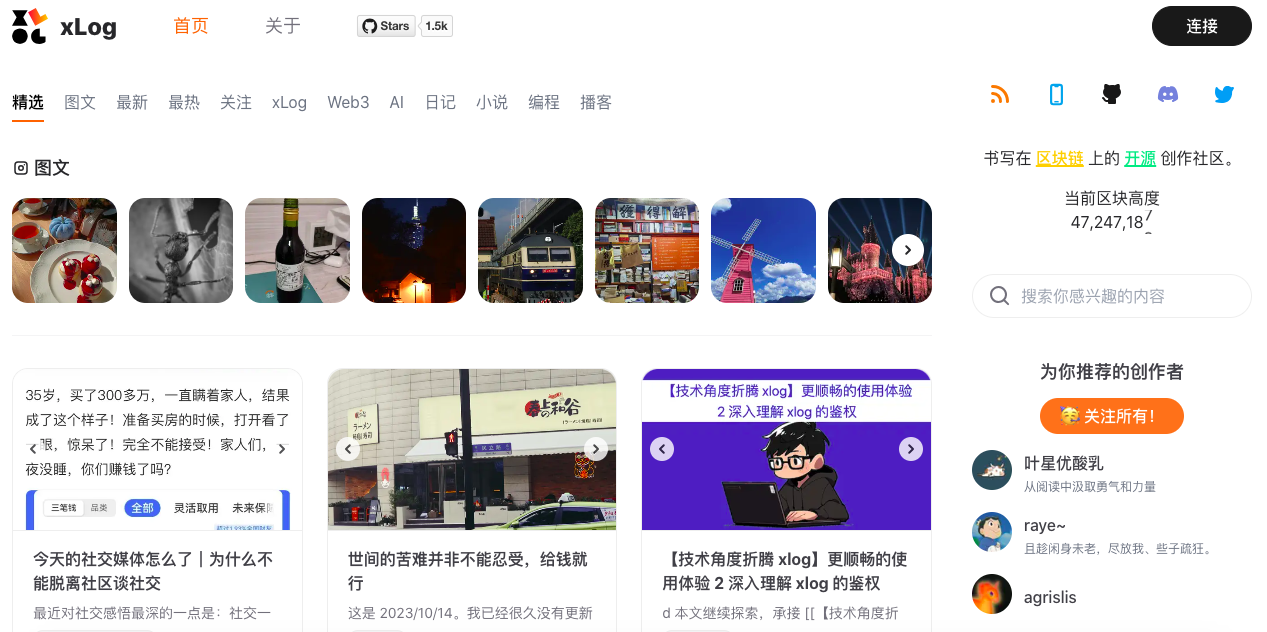Open the GitHub icon link
The height and width of the screenshot is (632, 1267).
click(1111, 94)
